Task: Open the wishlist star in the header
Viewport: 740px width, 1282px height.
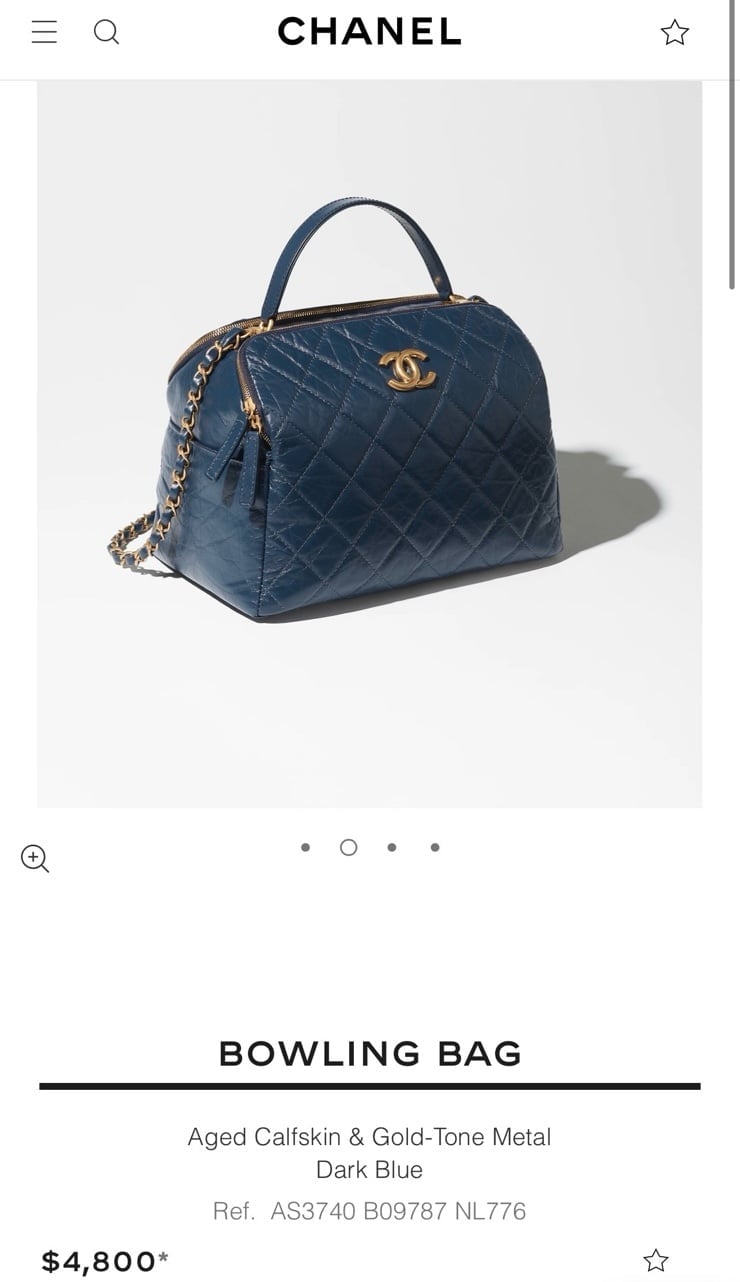Action: point(675,33)
